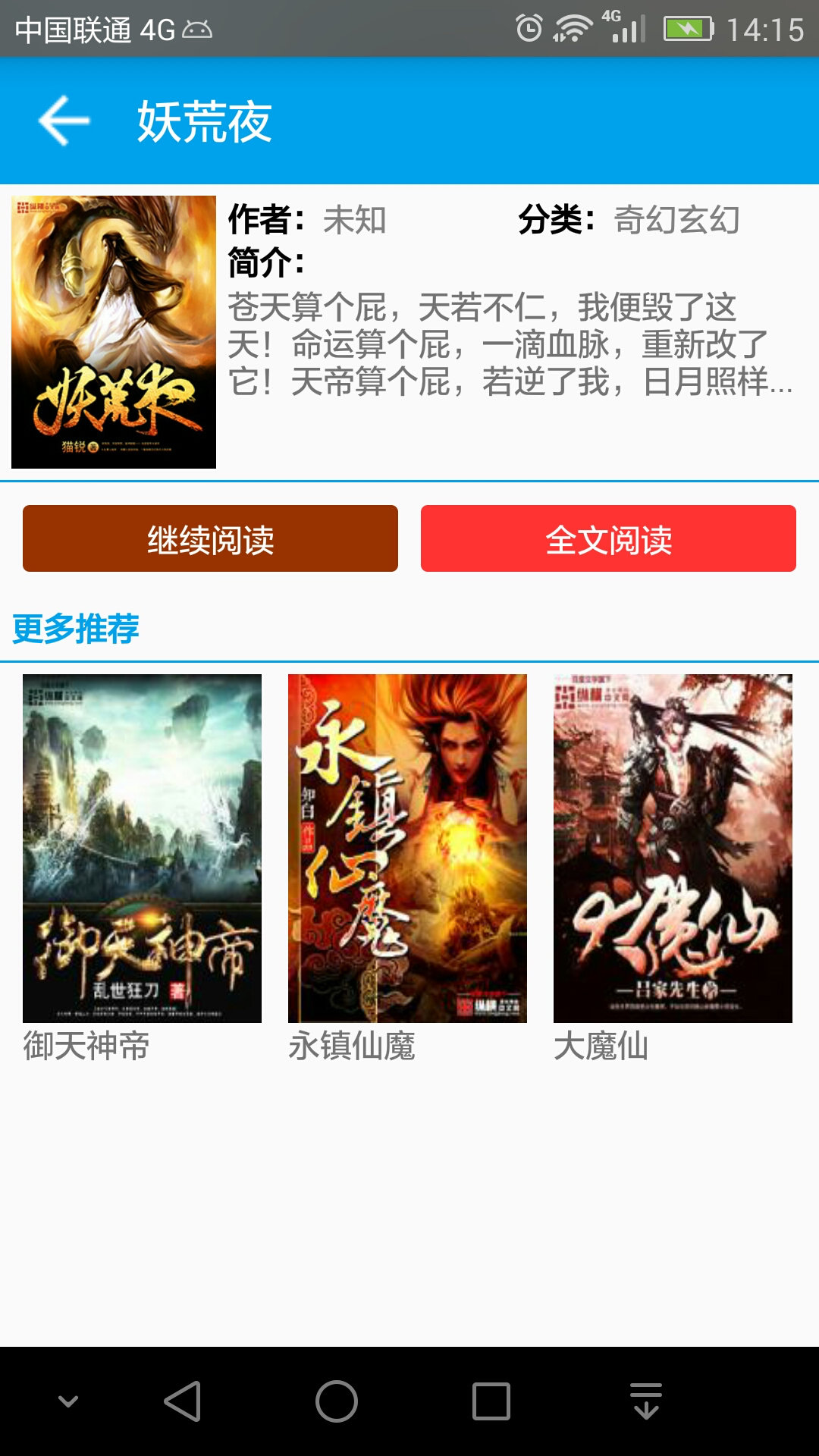Expand the truncated book introduction text
The width and height of the screenshot is (819, 1456).
coord(508,349)
